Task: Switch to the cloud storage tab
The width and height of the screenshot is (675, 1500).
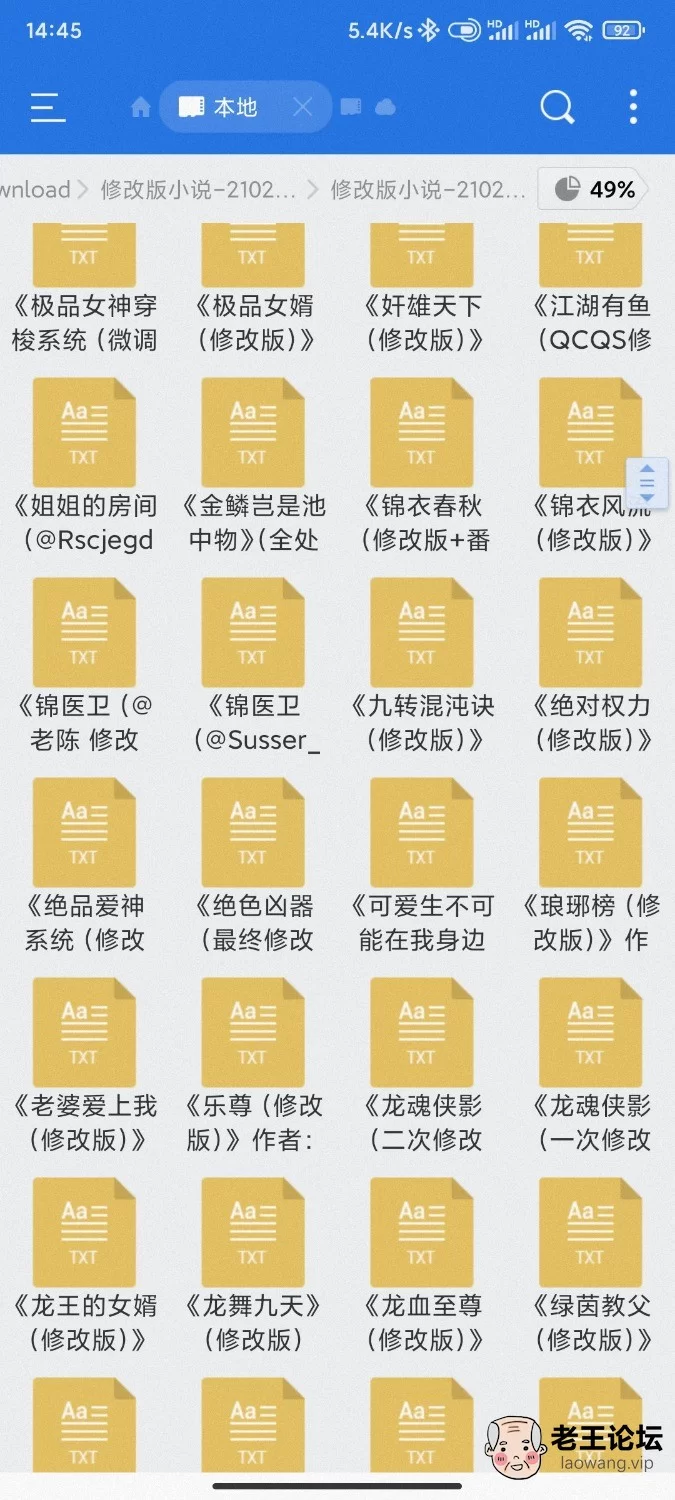Action: pyautogui.click(x=385, y=107)
